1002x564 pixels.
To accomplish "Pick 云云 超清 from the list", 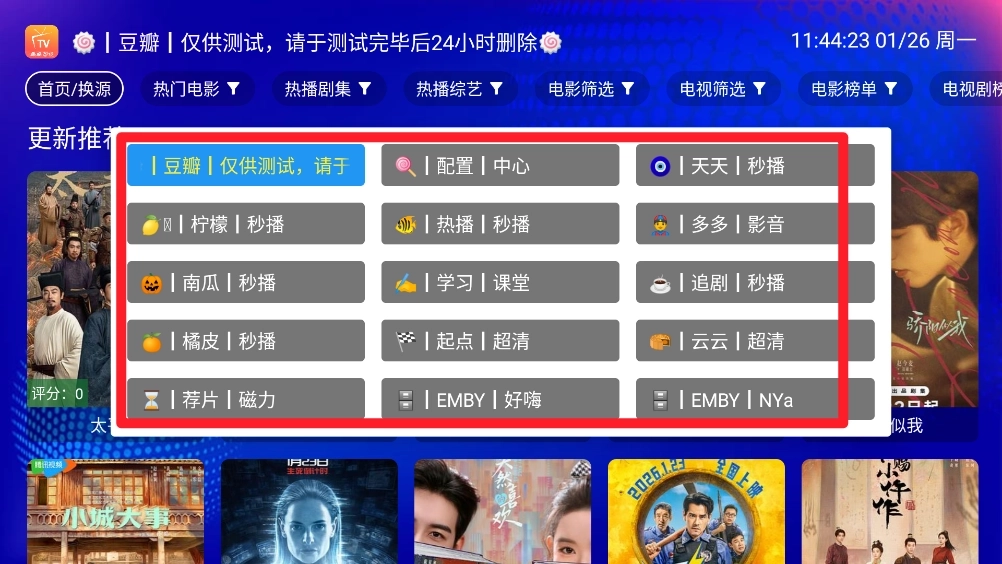I will click(x=755, y=341).
